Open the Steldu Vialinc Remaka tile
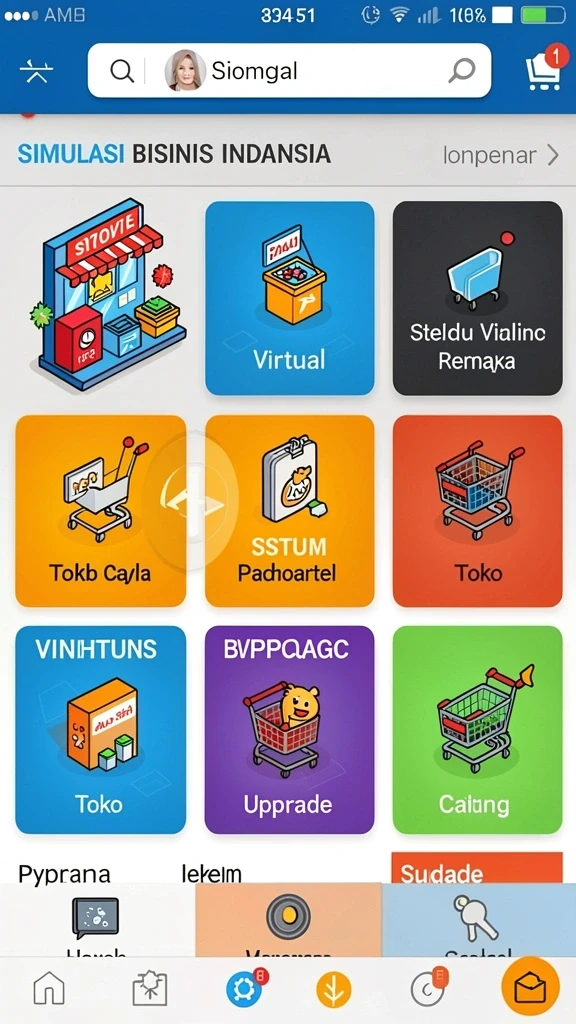Screen dimensions: 576x1024 (477, 298)
